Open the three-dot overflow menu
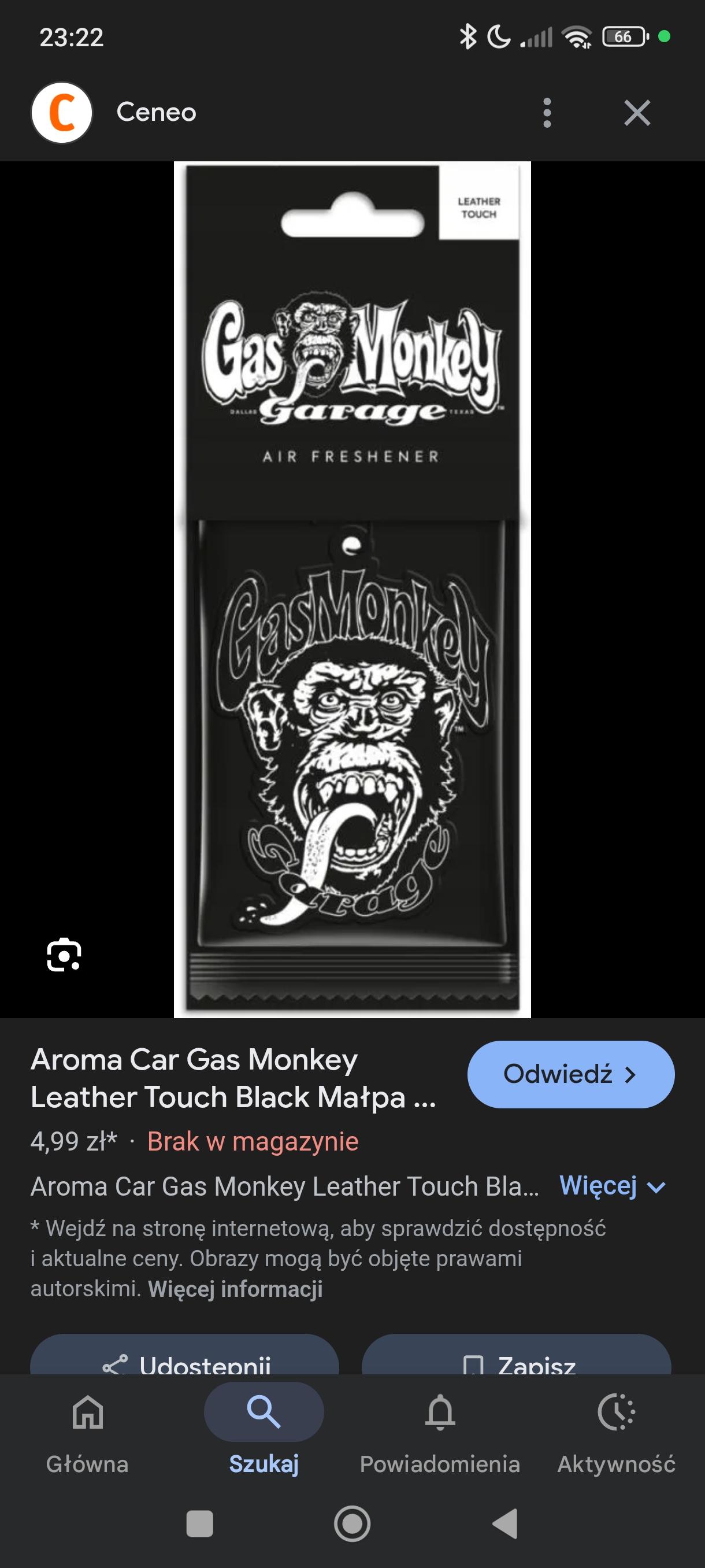This screenshot has width=705, height=1568. [x=547, y=113]
